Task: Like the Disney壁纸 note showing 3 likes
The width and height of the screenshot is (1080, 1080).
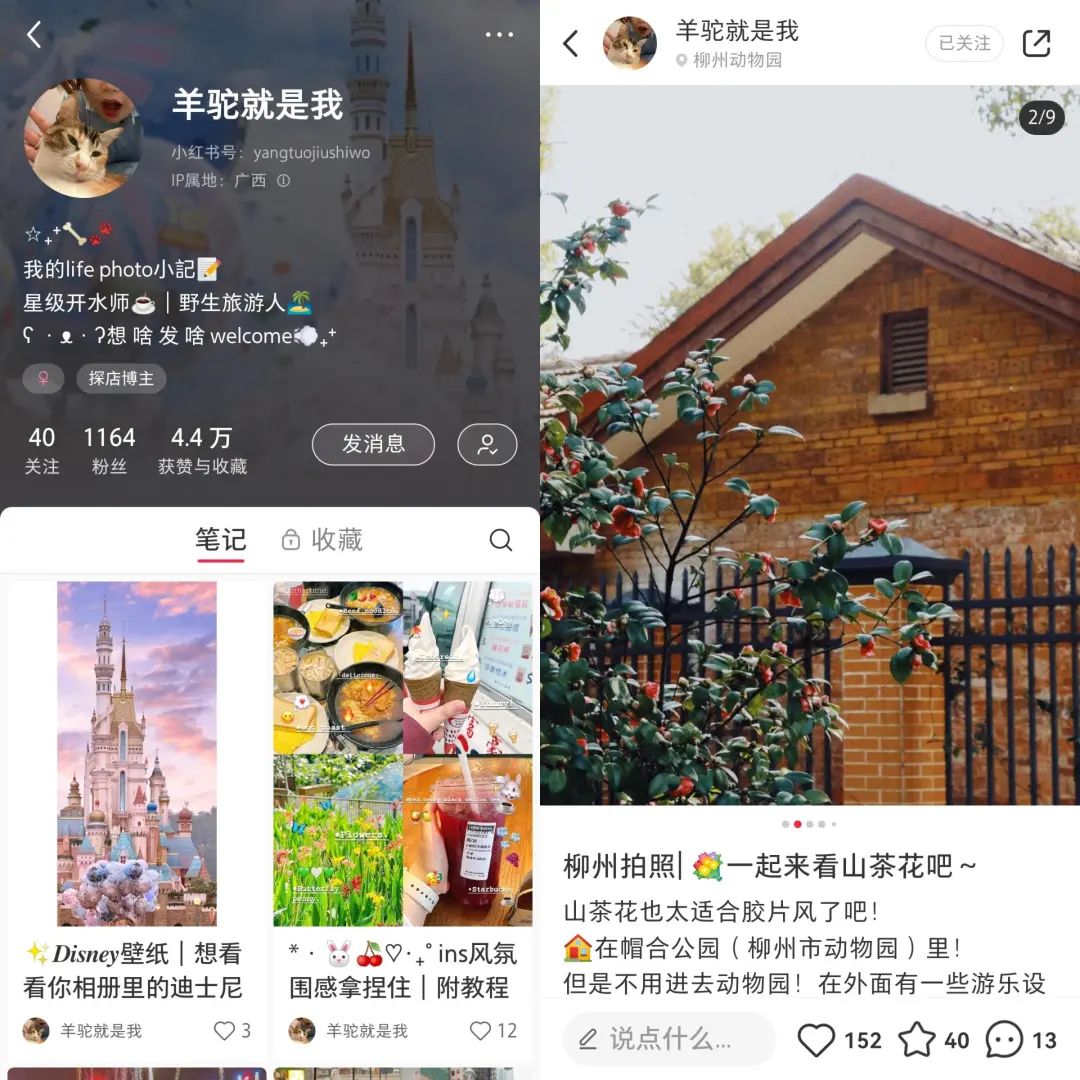Action: click(224, 1030)
